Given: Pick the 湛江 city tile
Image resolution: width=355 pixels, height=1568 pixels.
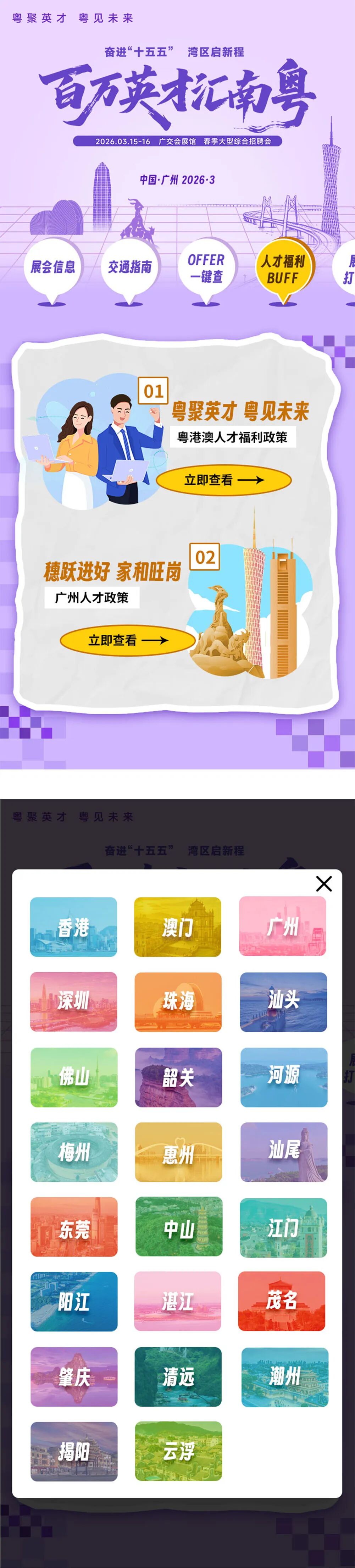Looking at the screenshot, I should pyautogui.click(x=178, y=1301).
